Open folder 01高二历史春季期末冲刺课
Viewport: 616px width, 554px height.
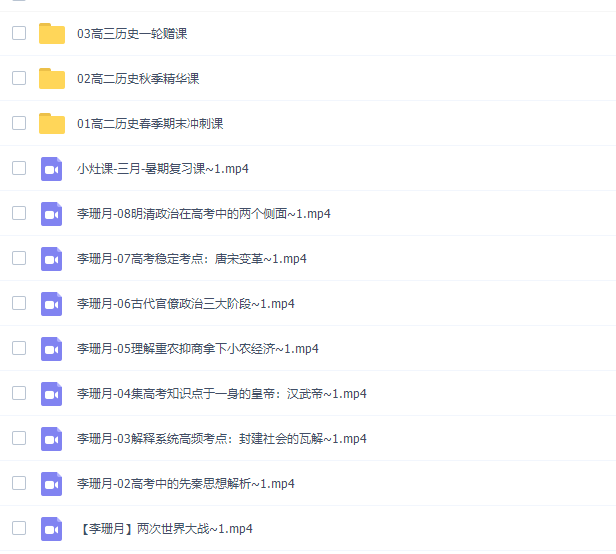(x=150, y=124)
